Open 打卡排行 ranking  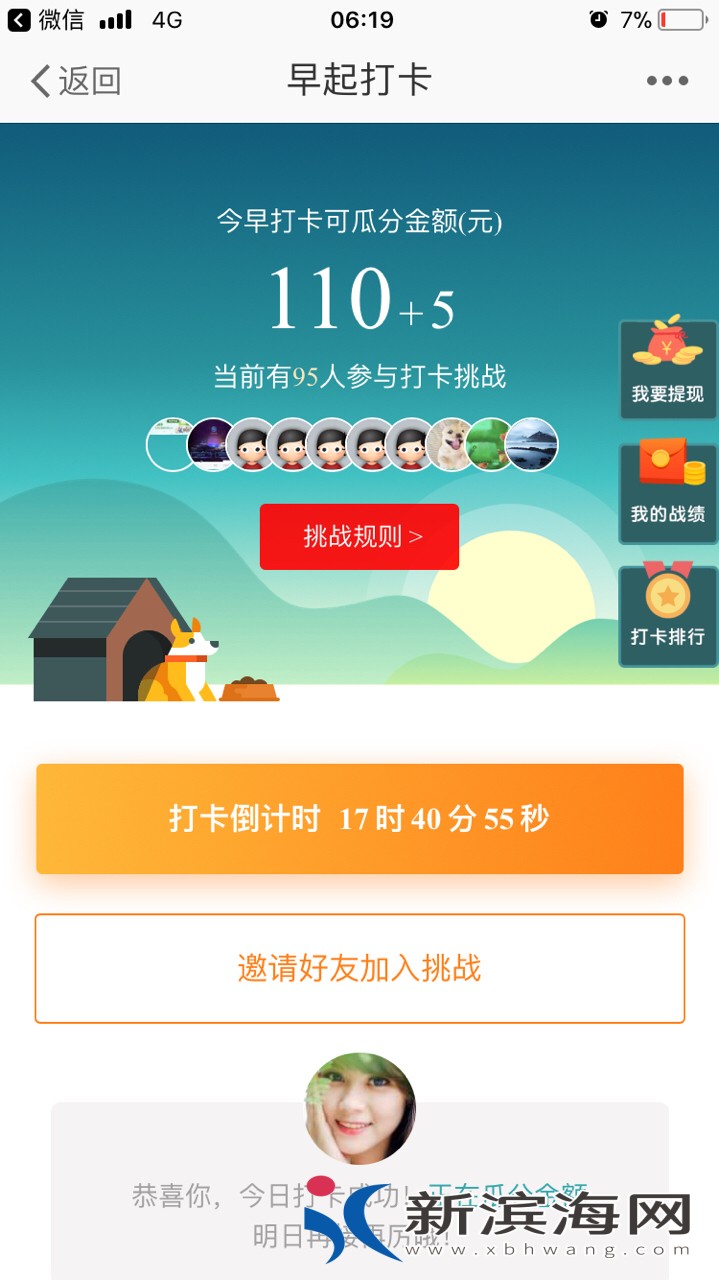click(x=668, y=615)
